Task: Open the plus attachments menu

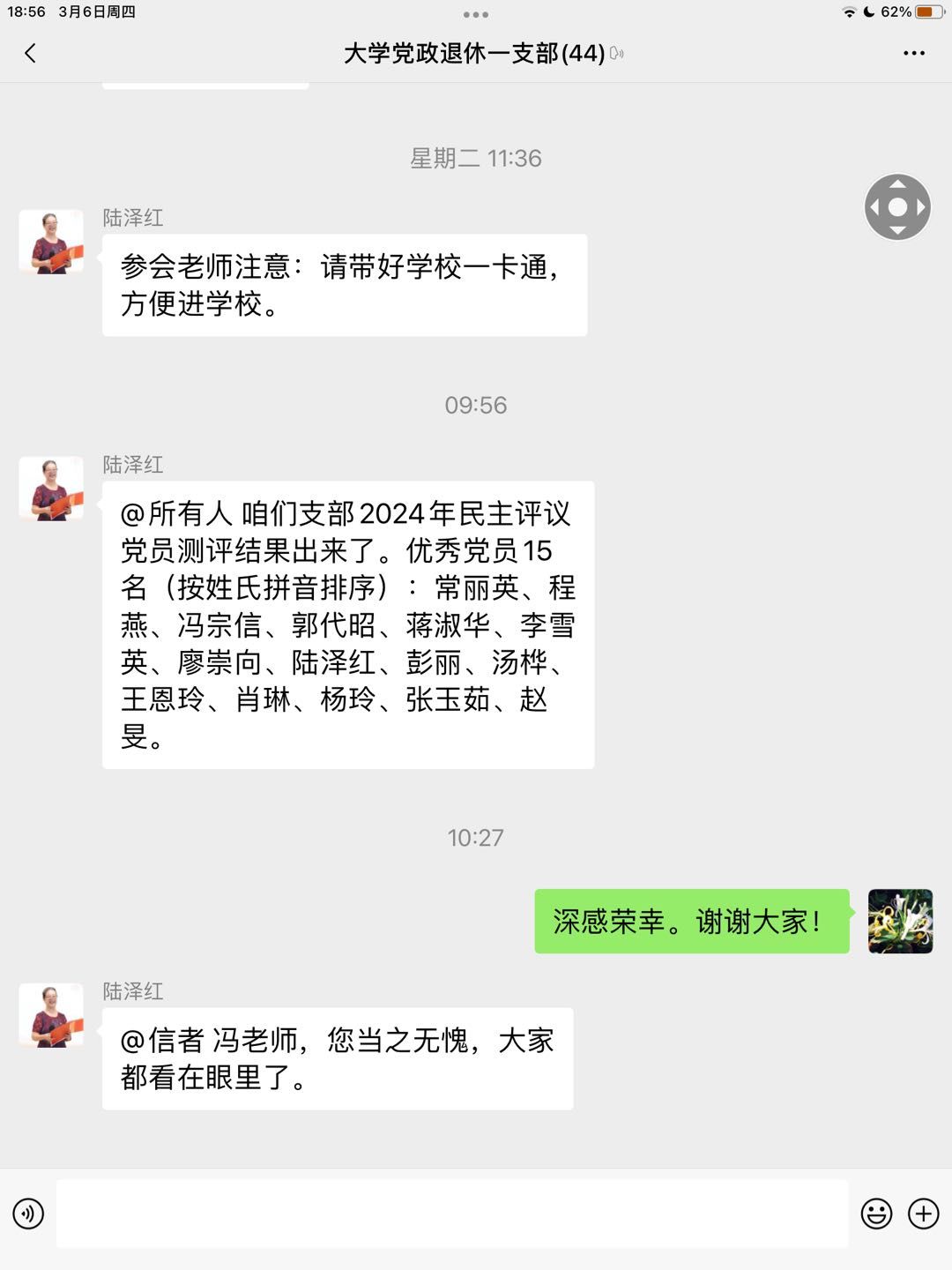Action: (923, 1214)
